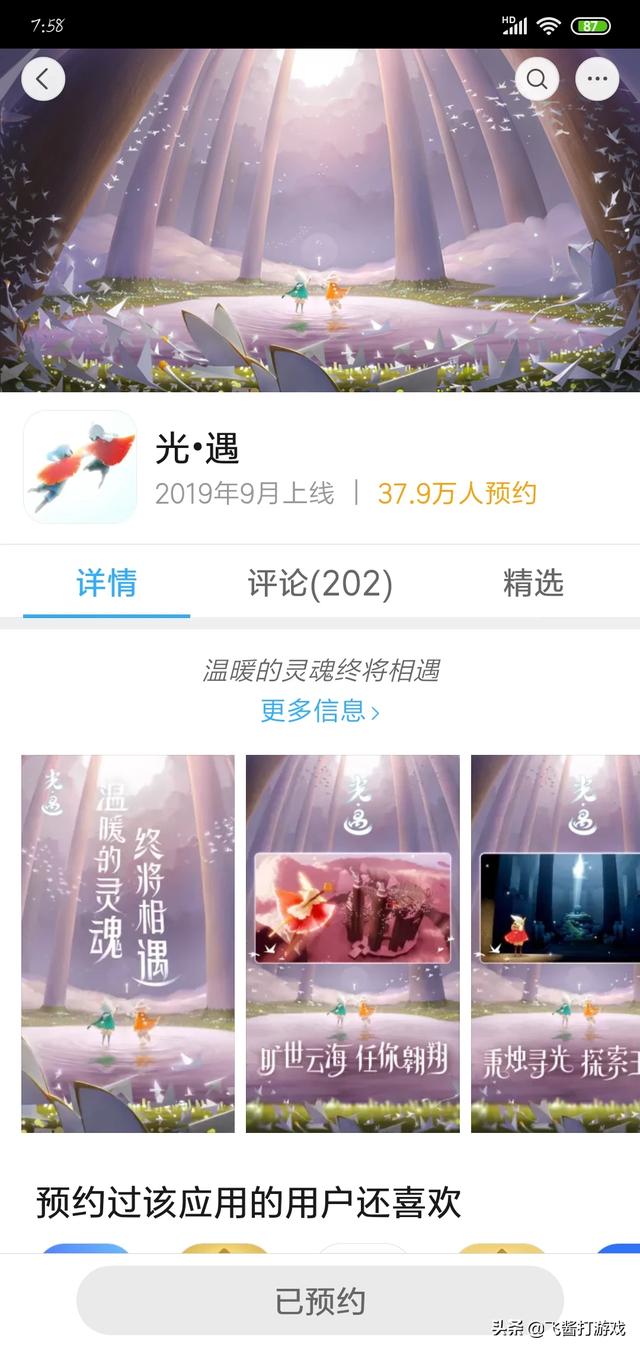Image resolution: width=640 pixels, height=1351 pixels.
Task: Open search with the magnifier icon
Action: click(537, 79)
